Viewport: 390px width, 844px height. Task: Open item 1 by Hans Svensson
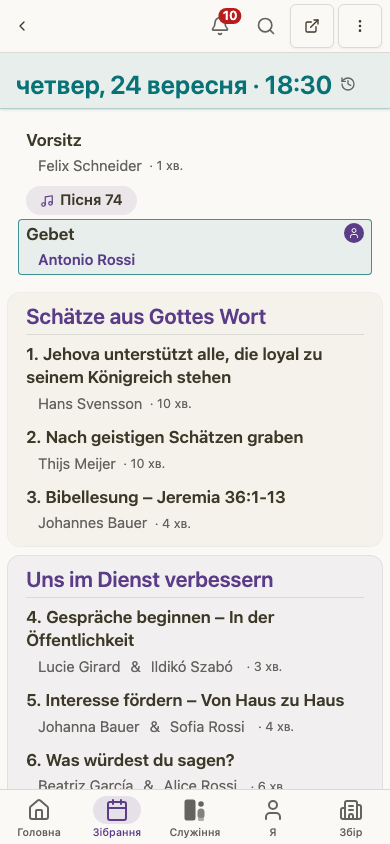pyautogui.click(x=195, y=378)
